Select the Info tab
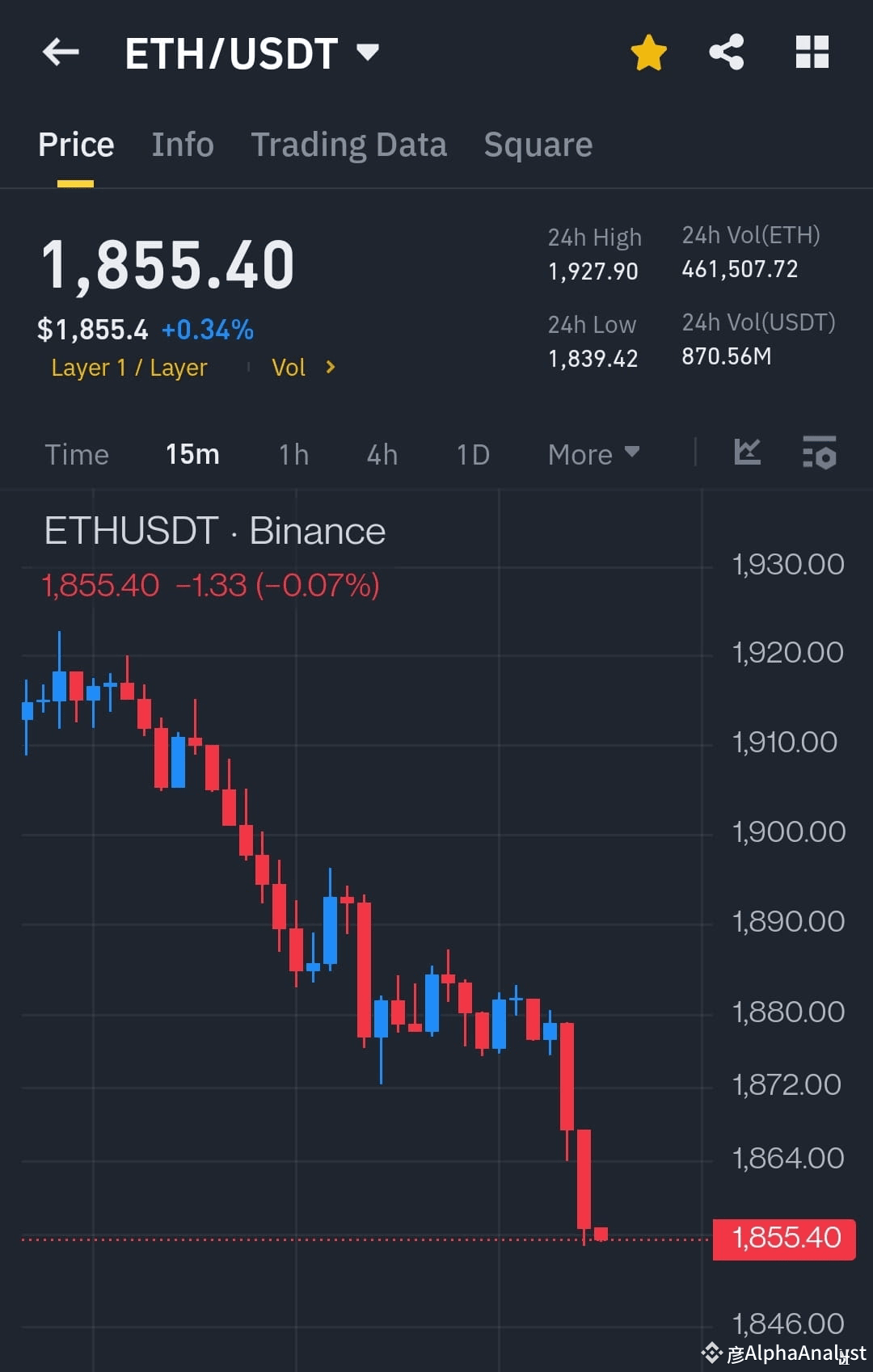 182,145
